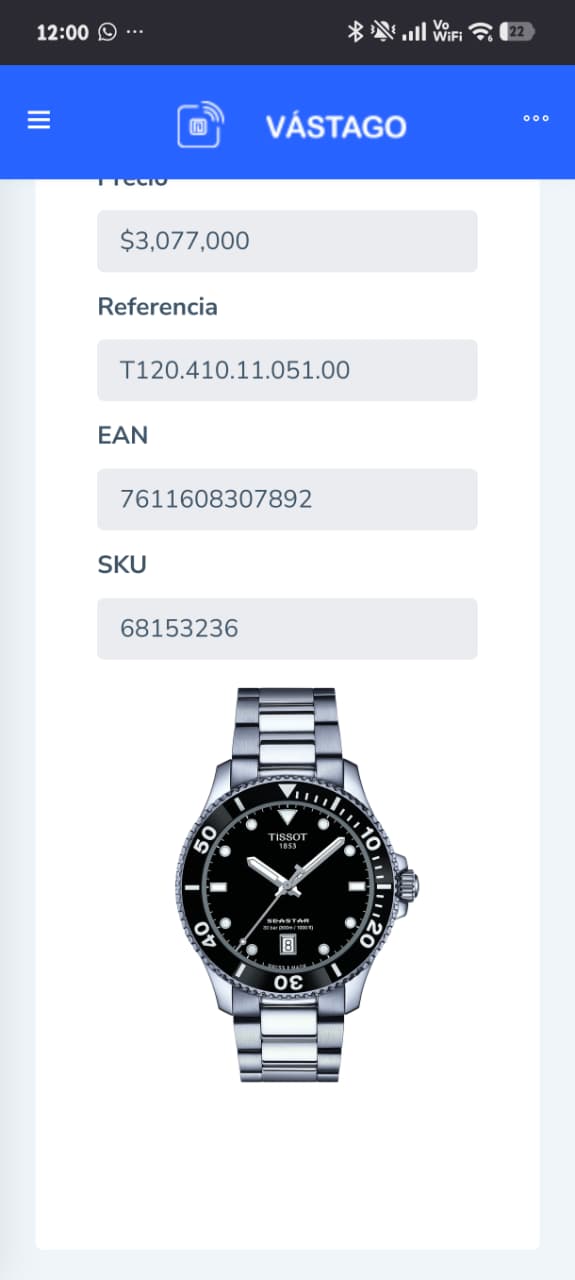The height and width of the screenshot is (1280, 575).
Task: Open the three-dot overflow menu
Action: tap(536, 118)
